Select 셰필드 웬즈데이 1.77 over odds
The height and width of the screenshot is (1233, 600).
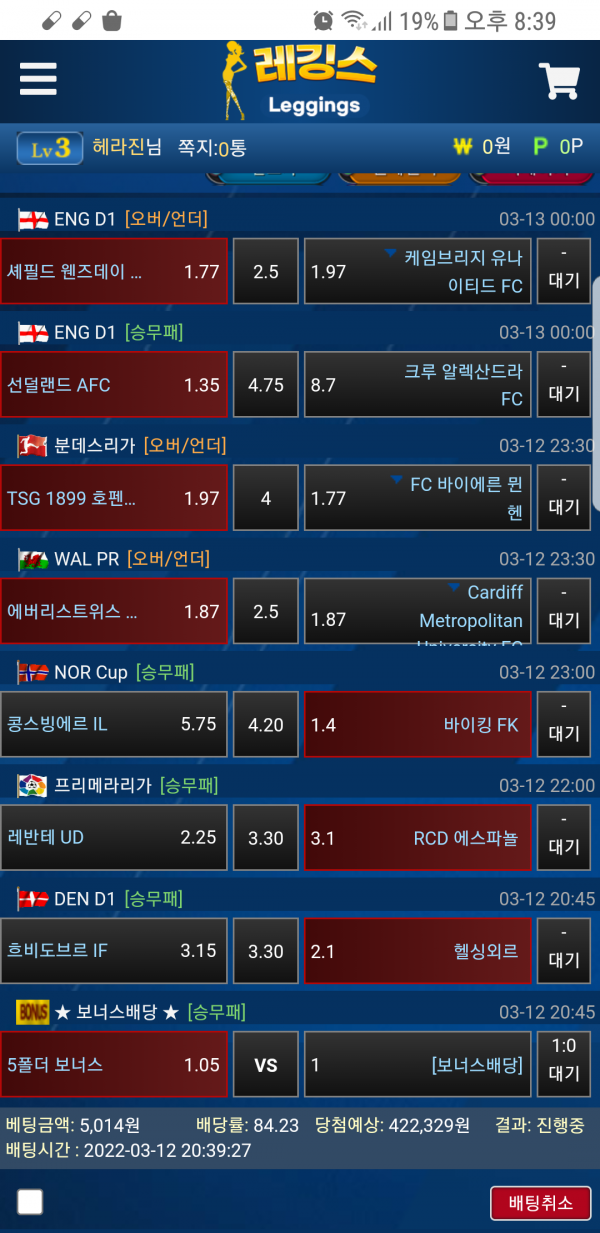tap(114, 271)
